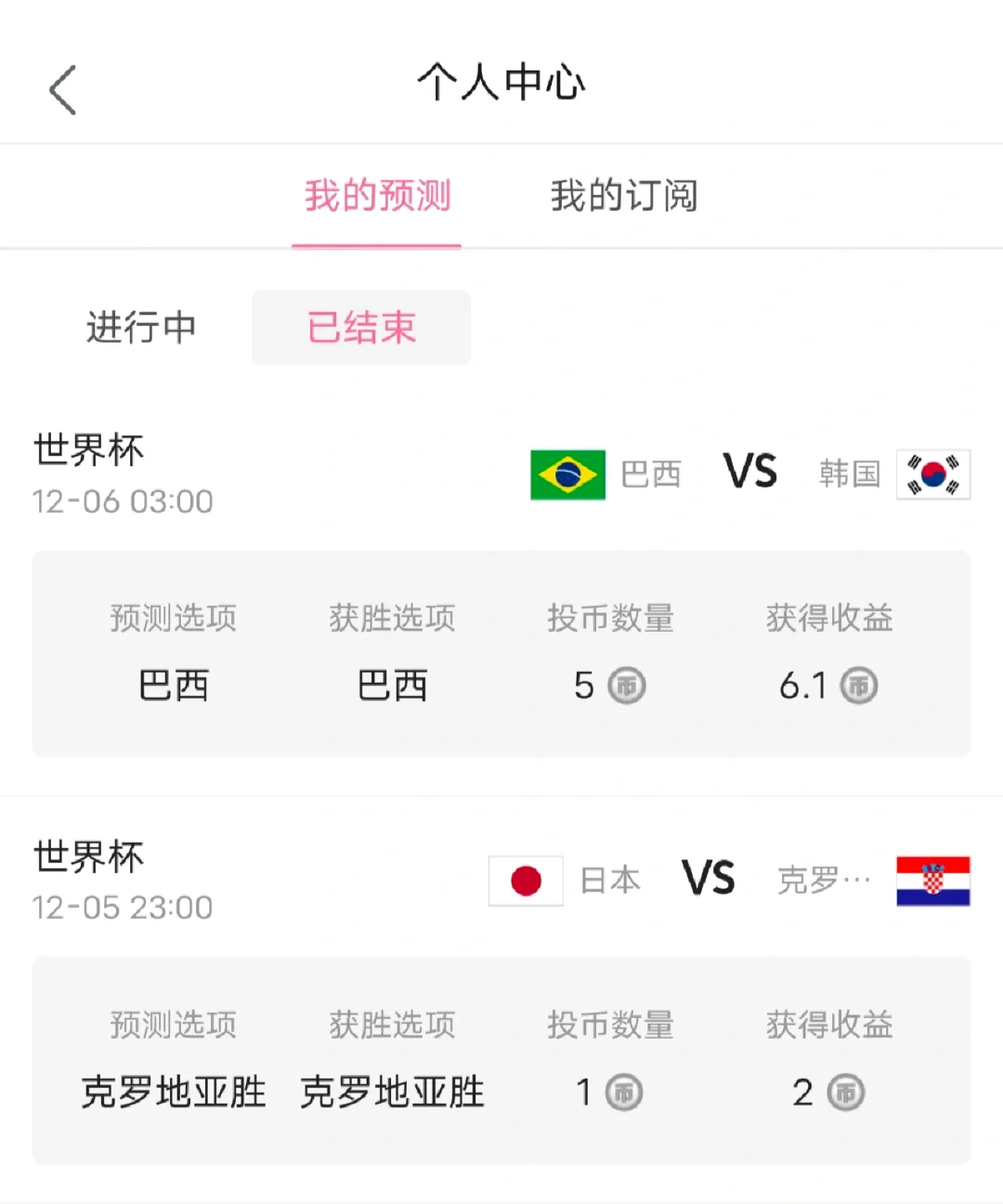The image size is (1003, 1204).
Task: Click the 巴西 prediction option text
Action: [173, 687]
